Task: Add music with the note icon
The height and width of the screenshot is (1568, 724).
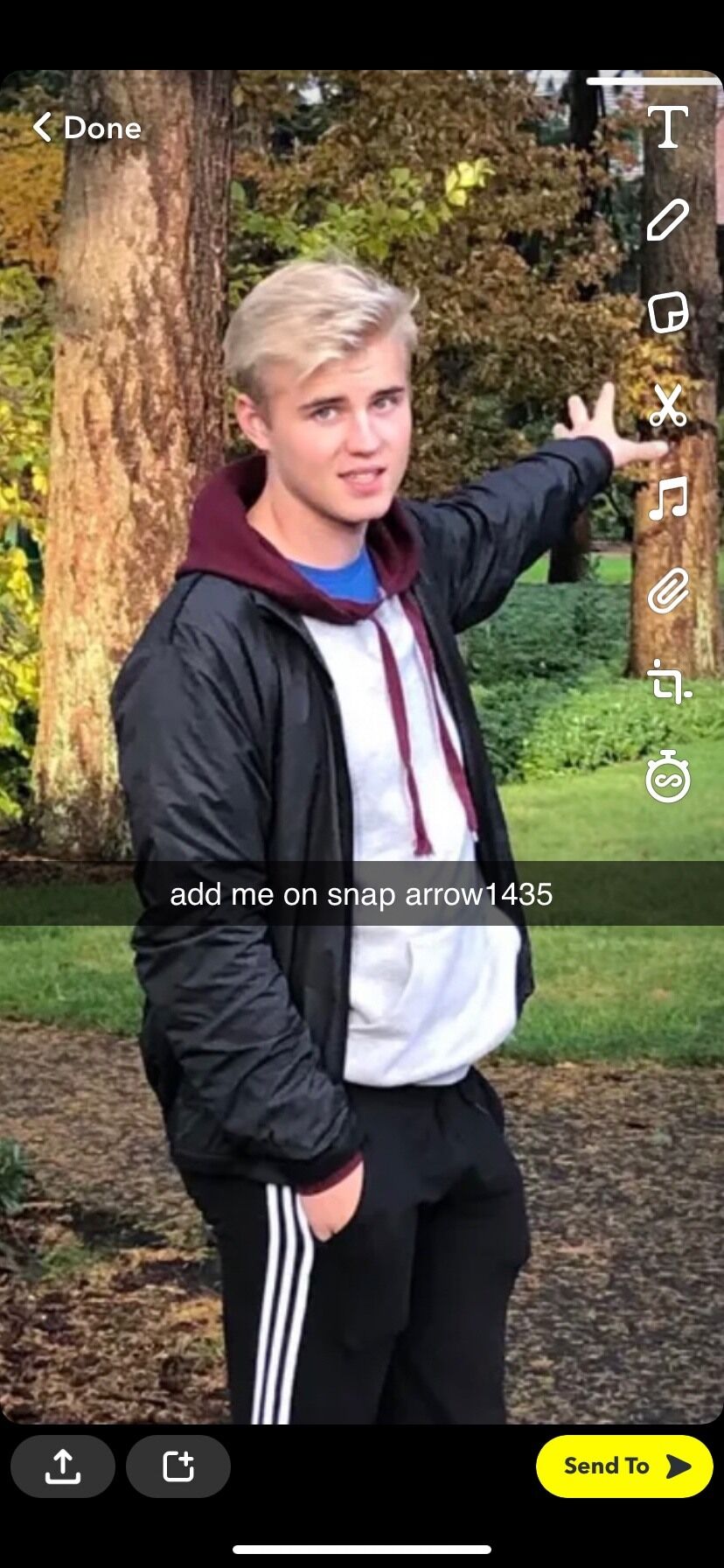Action: pos(668,499)
